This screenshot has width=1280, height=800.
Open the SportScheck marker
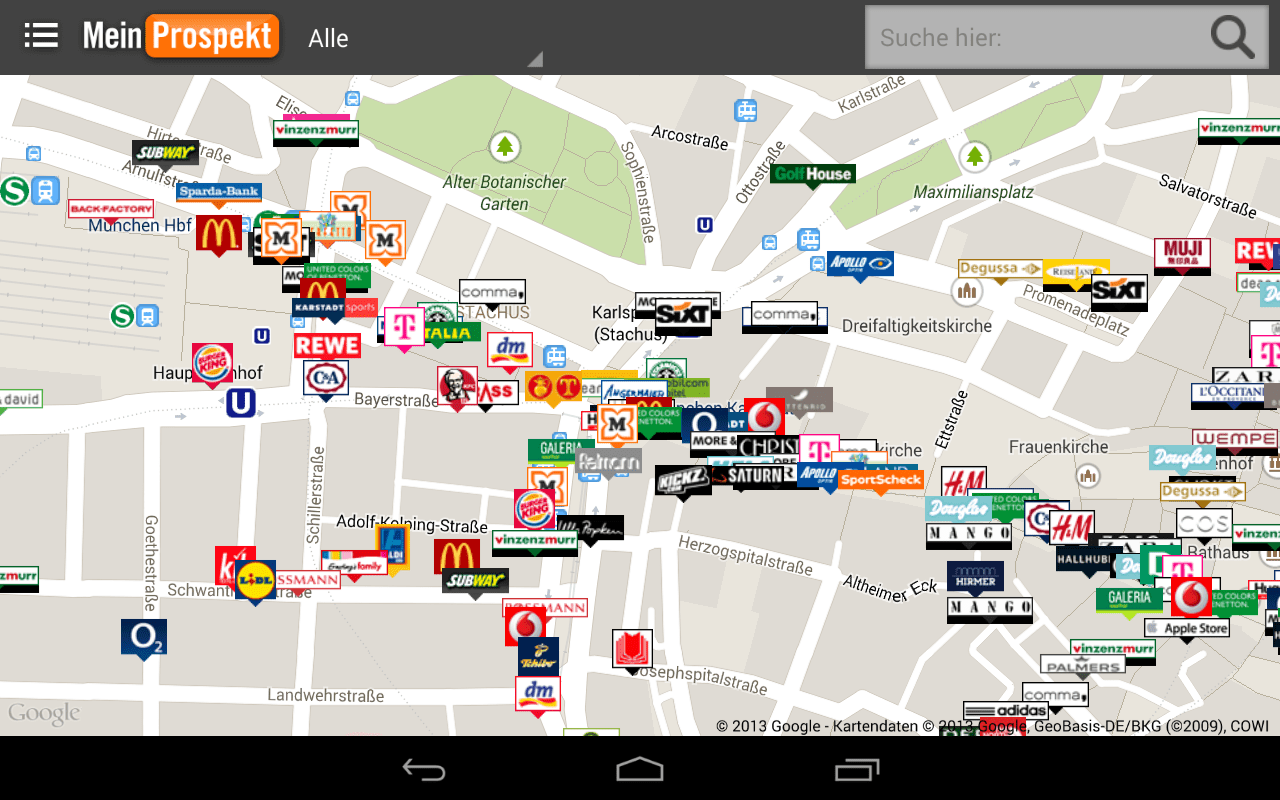[880, 480]
